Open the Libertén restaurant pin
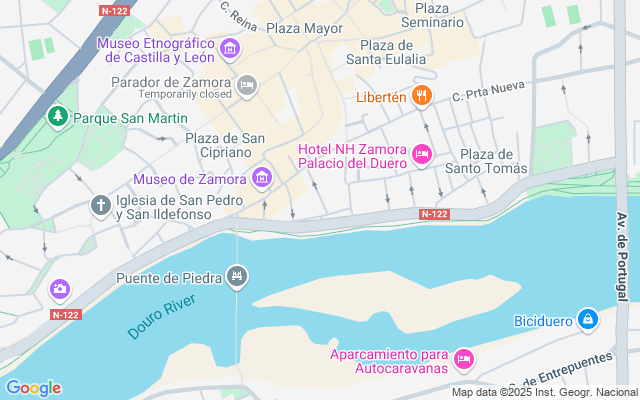Screen dimensions: 640x400 (423, 96)
